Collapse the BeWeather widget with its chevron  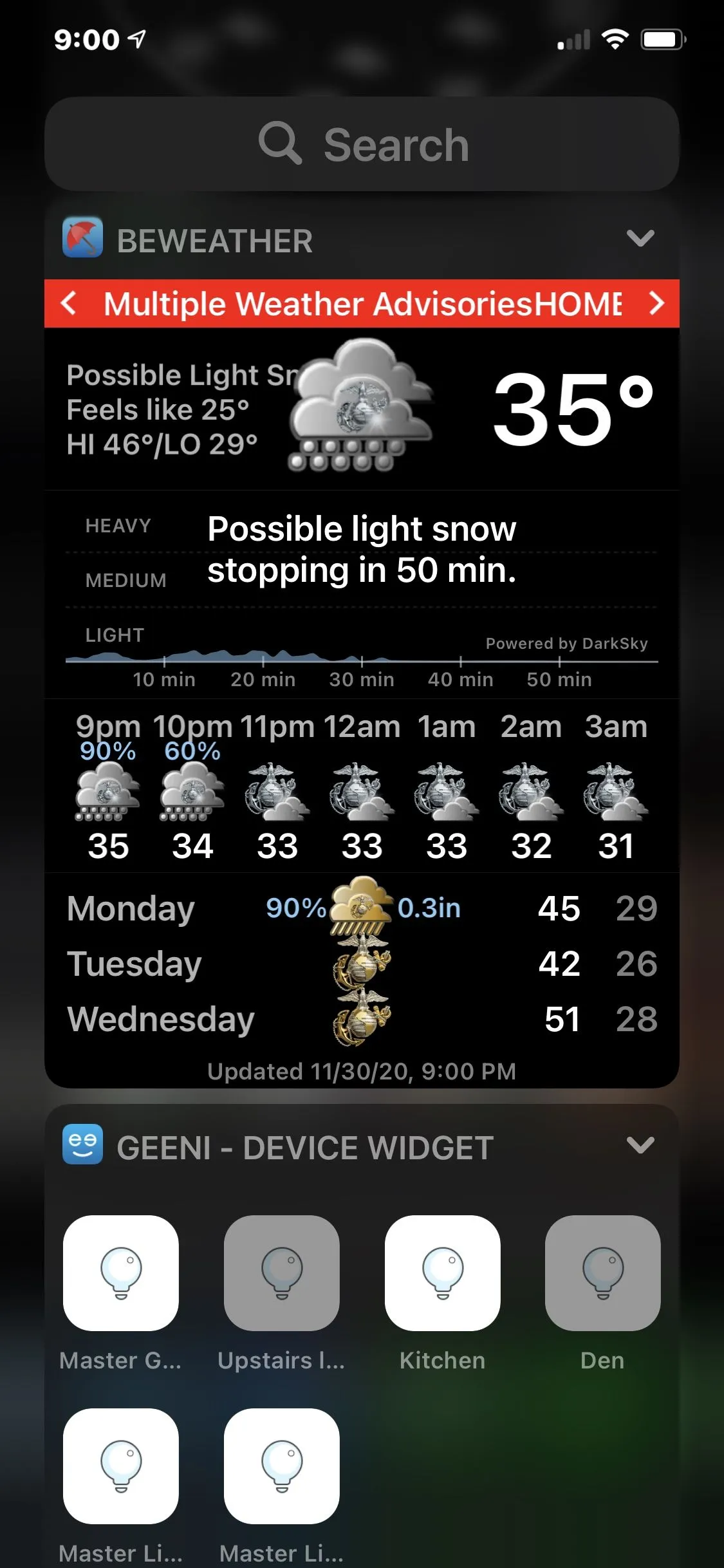point(640,238)
